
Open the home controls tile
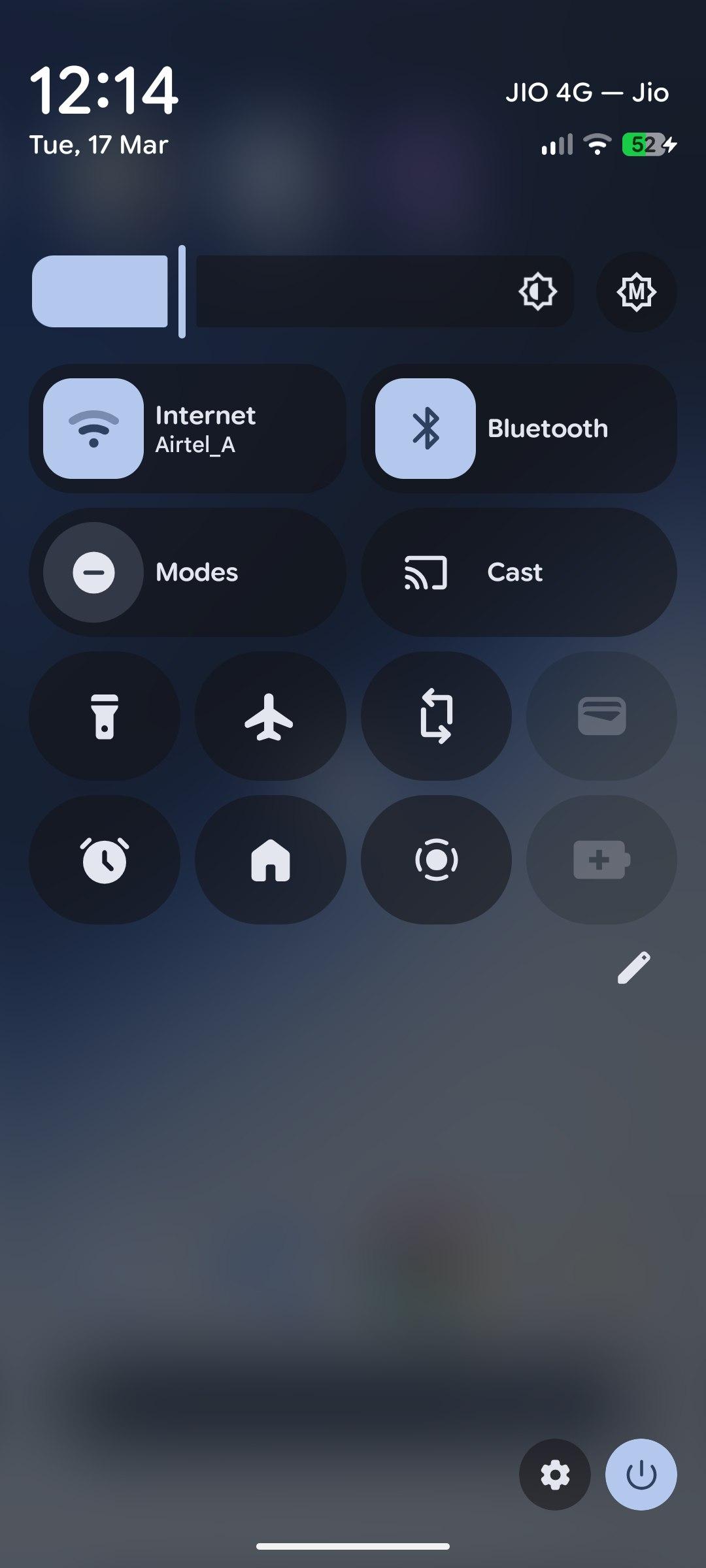[270, 860]
